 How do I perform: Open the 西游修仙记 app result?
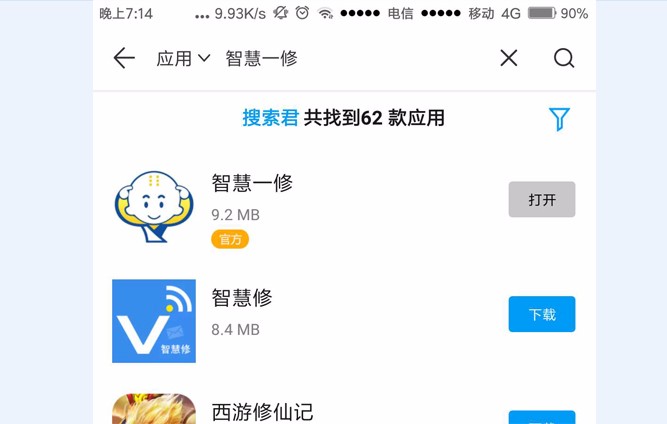(x=263, y=411)
